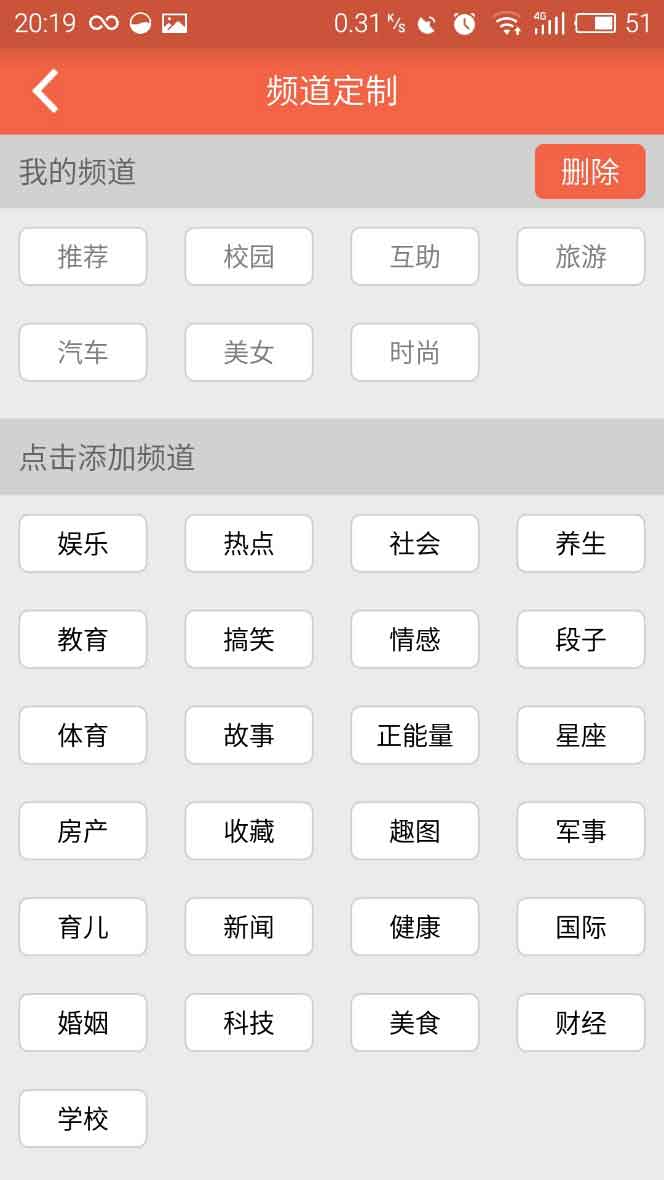Screen dimensions: 664x1180
Task: Add the 星座 channel
Action: (x=581, y=736)
